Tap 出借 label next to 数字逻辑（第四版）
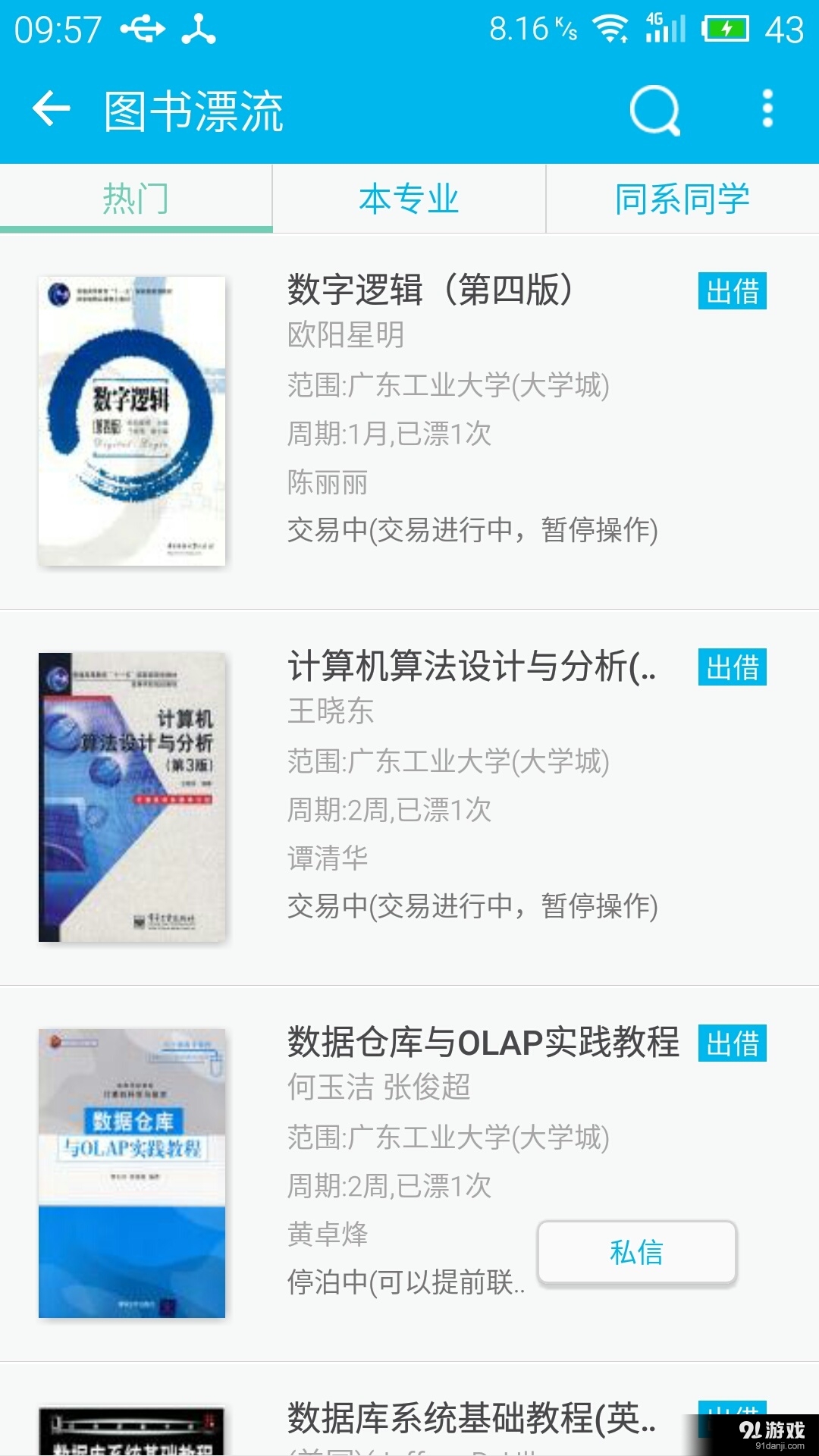Image resolution: width=819 pixels, height=1456 pixels. coord(733,292)
